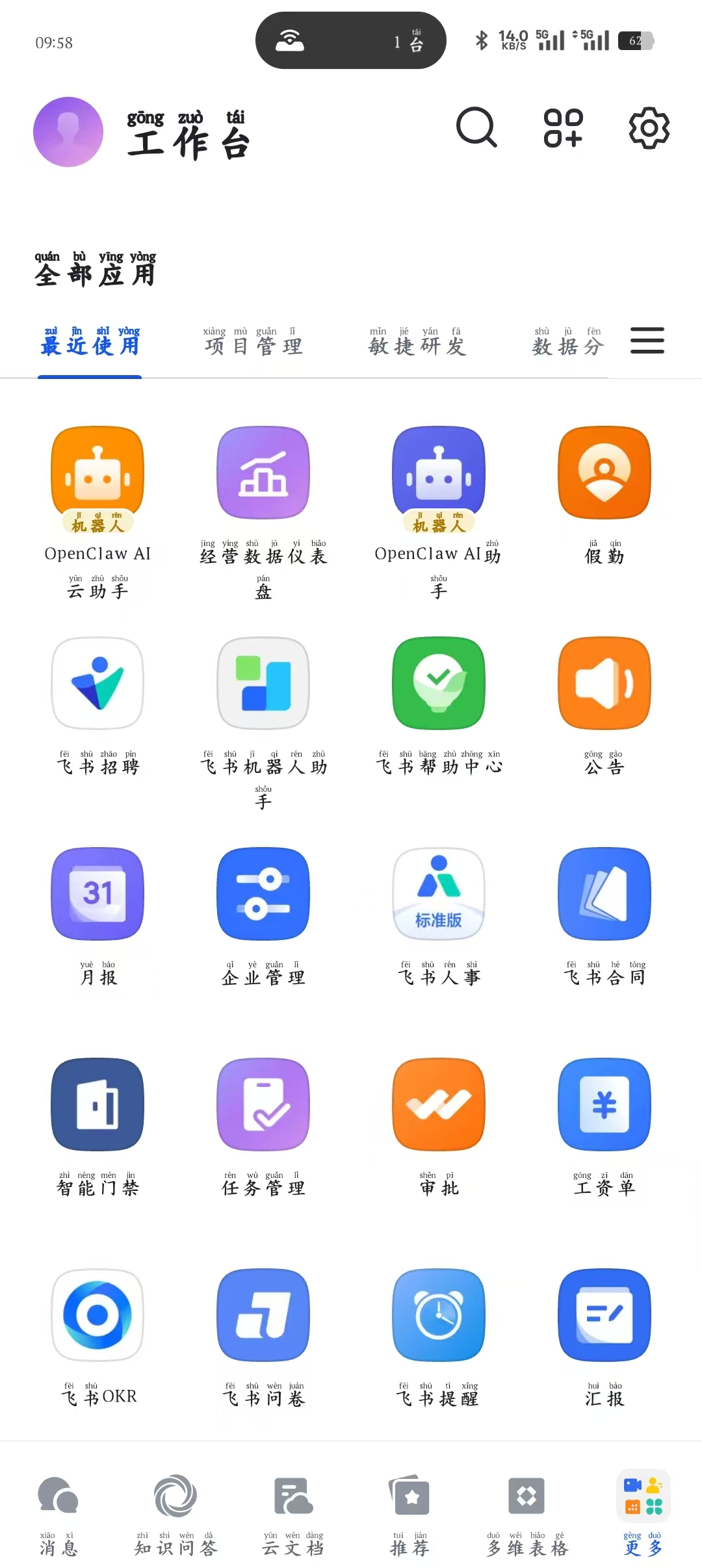Tap the profile avatar

tap(68, 131)
